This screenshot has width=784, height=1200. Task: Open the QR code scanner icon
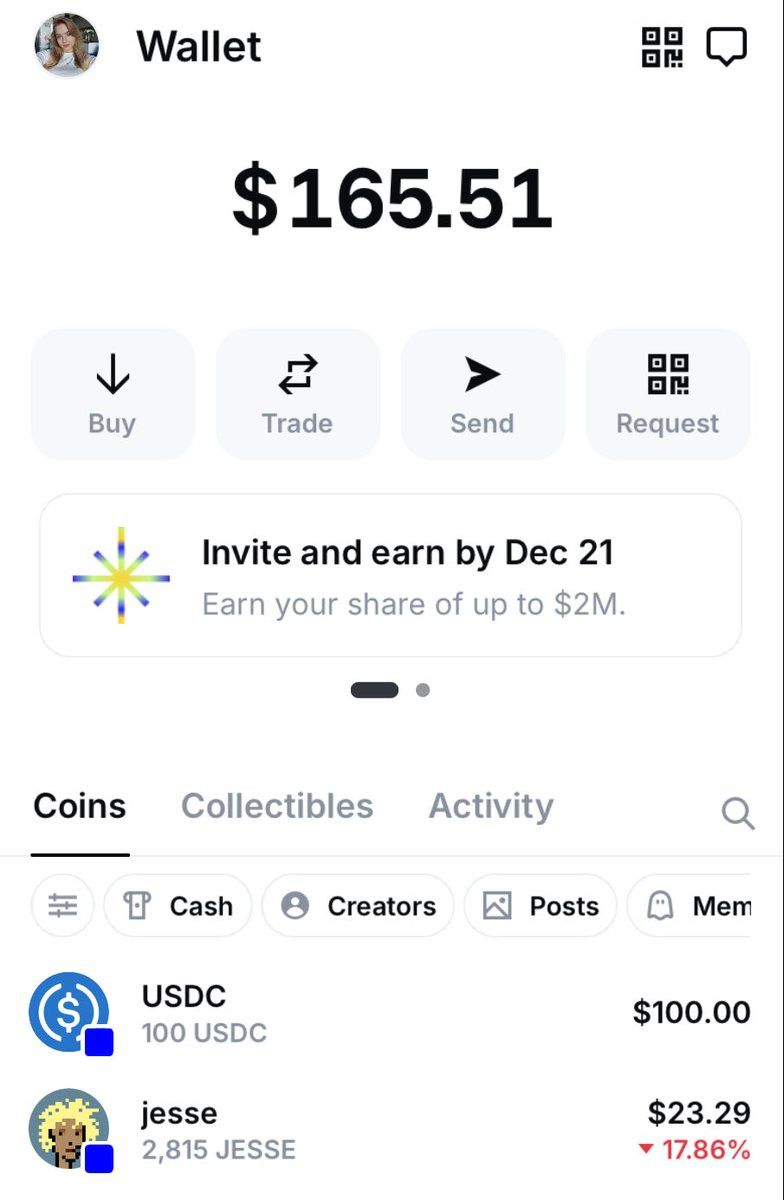[x=661, y=47]
